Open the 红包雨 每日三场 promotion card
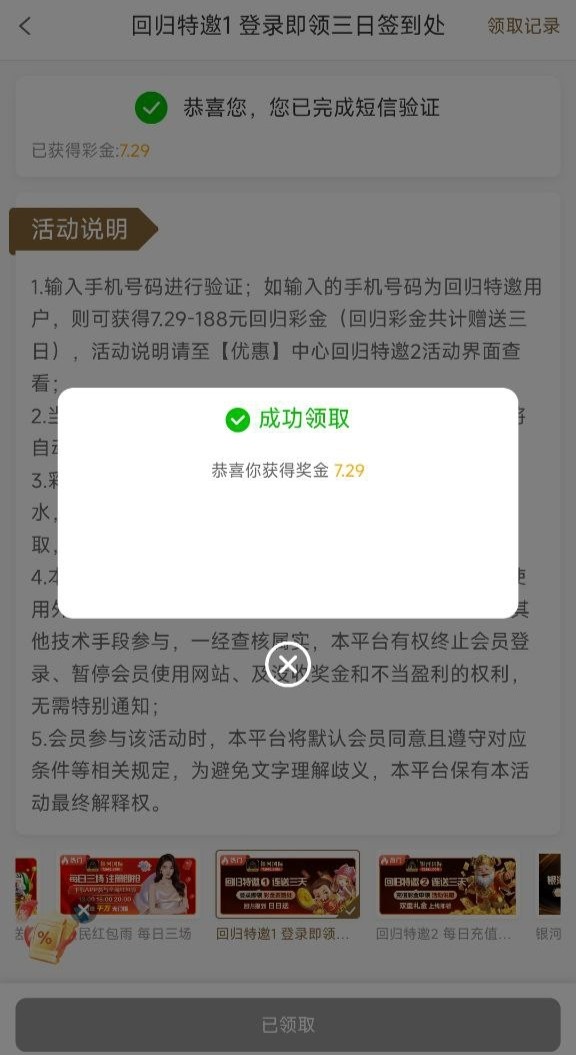This screenshot has height=1055, width=576. pyautogui.click(x=128, y=896)
